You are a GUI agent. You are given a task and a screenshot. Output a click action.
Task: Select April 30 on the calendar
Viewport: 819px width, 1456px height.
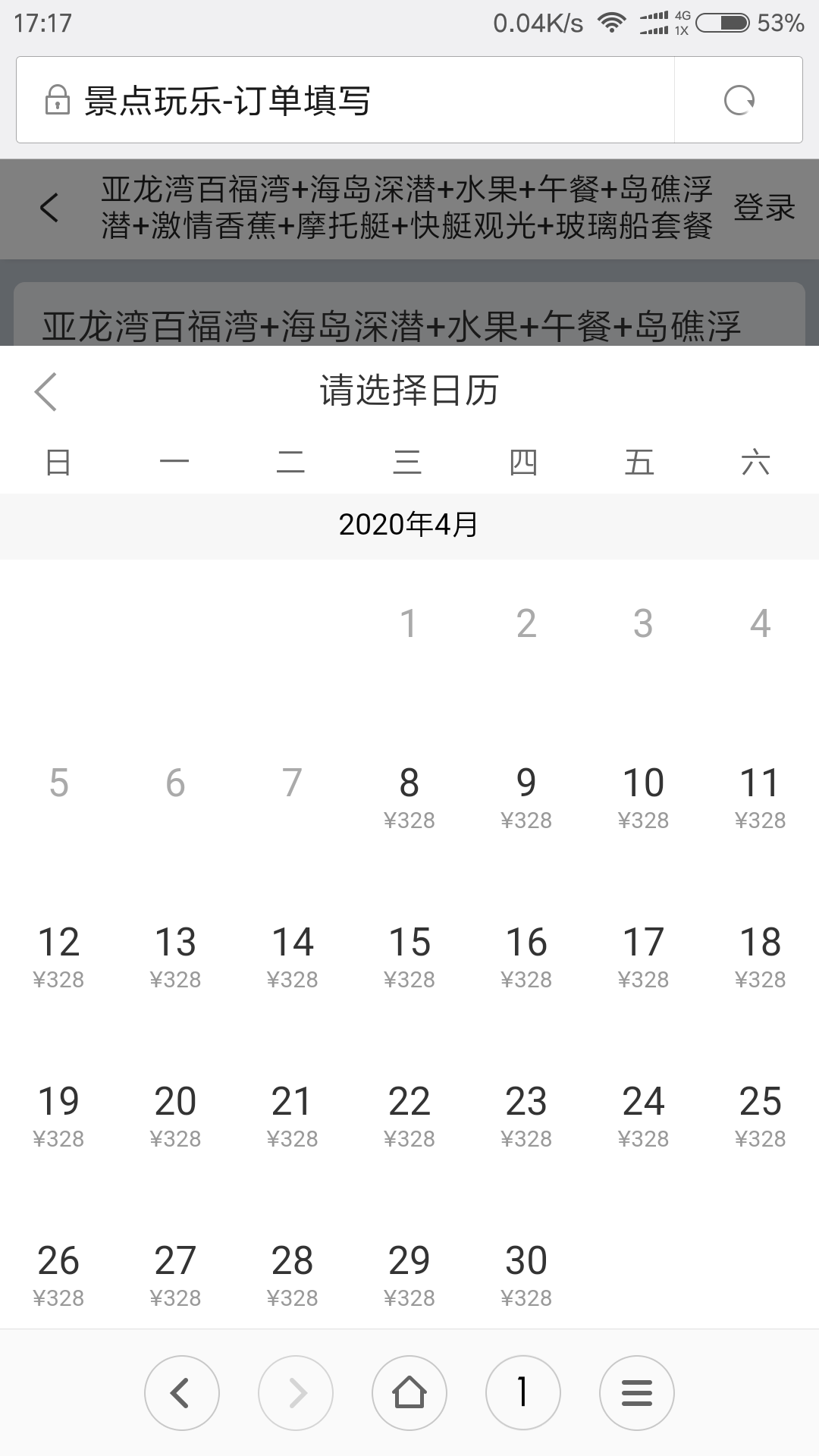coord(526,1274)
